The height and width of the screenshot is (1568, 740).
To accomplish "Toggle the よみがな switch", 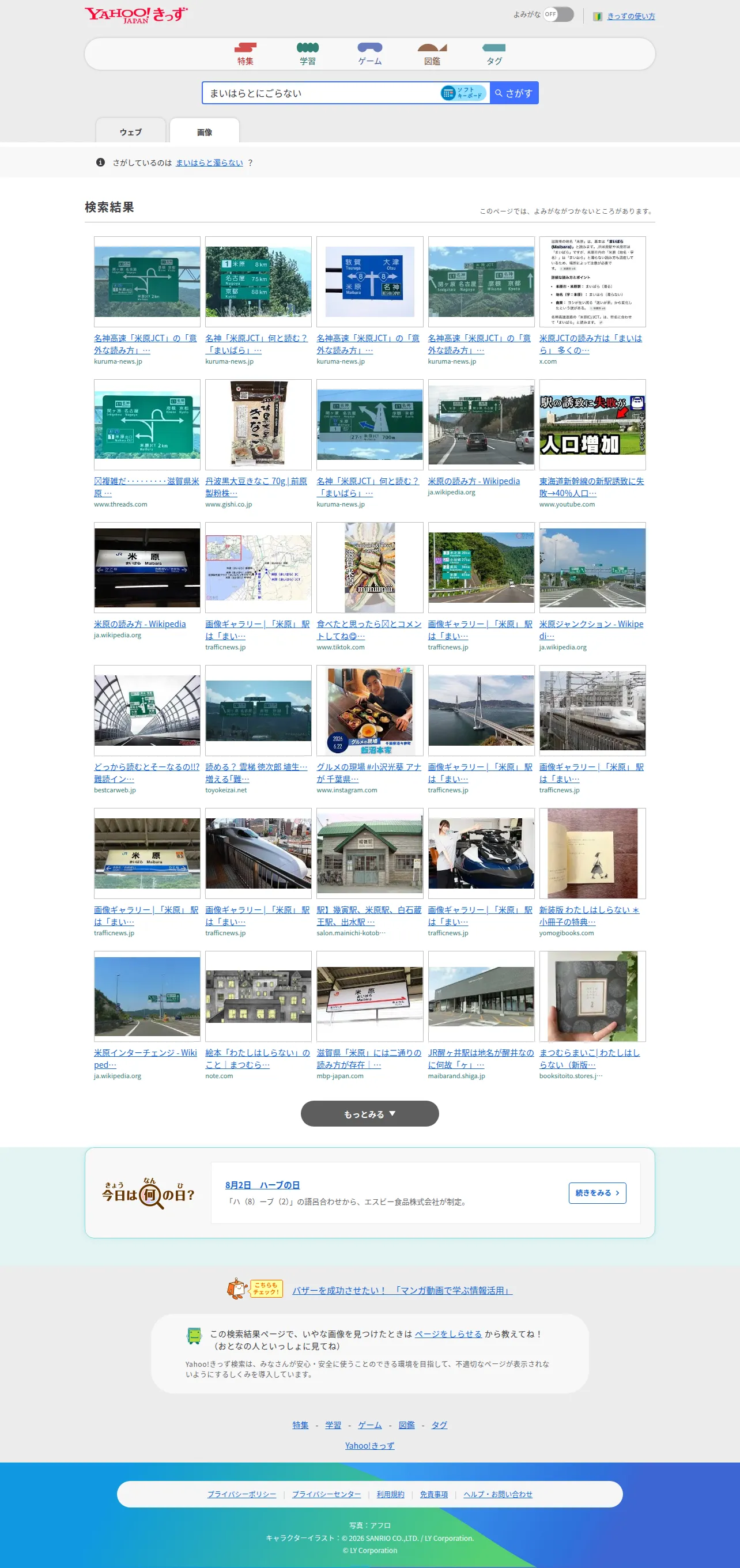I will (558, 14).
